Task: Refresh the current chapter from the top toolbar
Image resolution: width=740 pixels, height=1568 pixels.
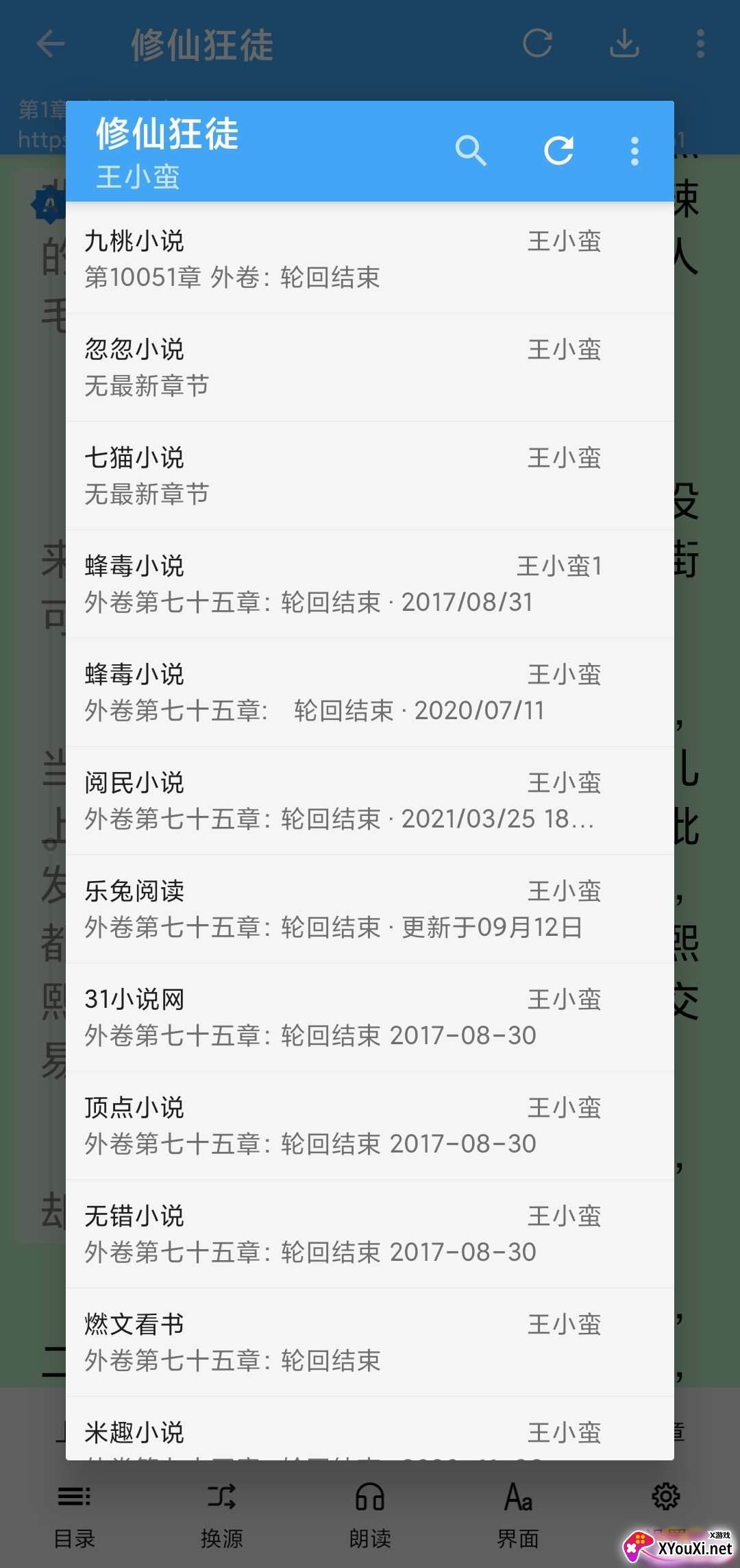Action: 539,45
